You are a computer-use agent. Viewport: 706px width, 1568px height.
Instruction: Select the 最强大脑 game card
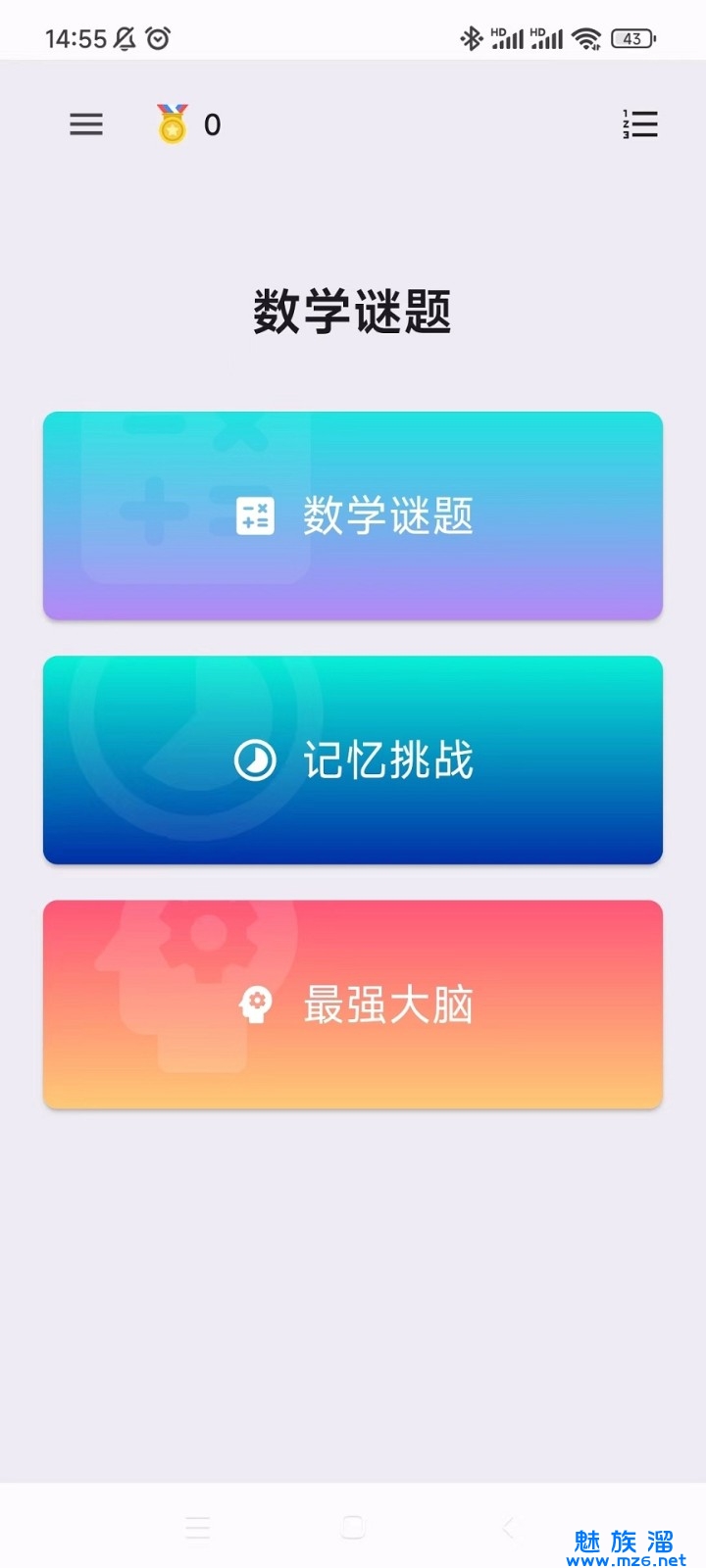pyautogui.click(x=353, y=1004)
